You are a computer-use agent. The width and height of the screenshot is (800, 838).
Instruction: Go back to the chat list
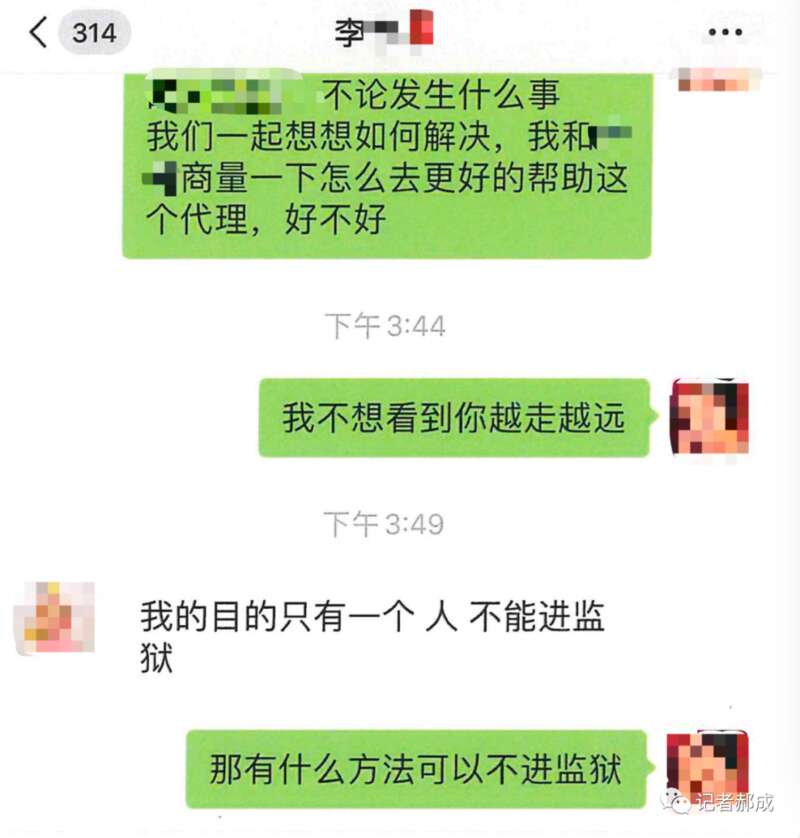pyautogui.click(x=38, y=32)
